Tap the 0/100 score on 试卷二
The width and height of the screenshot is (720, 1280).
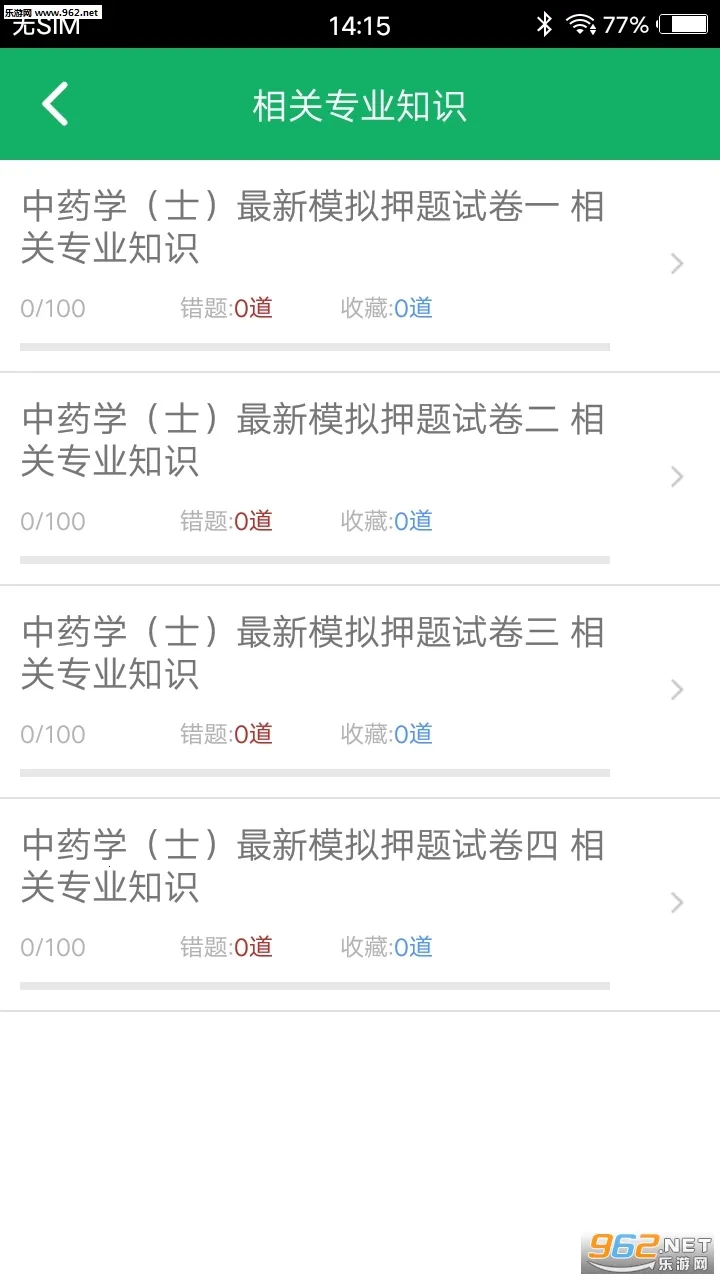tap(52, 521)
